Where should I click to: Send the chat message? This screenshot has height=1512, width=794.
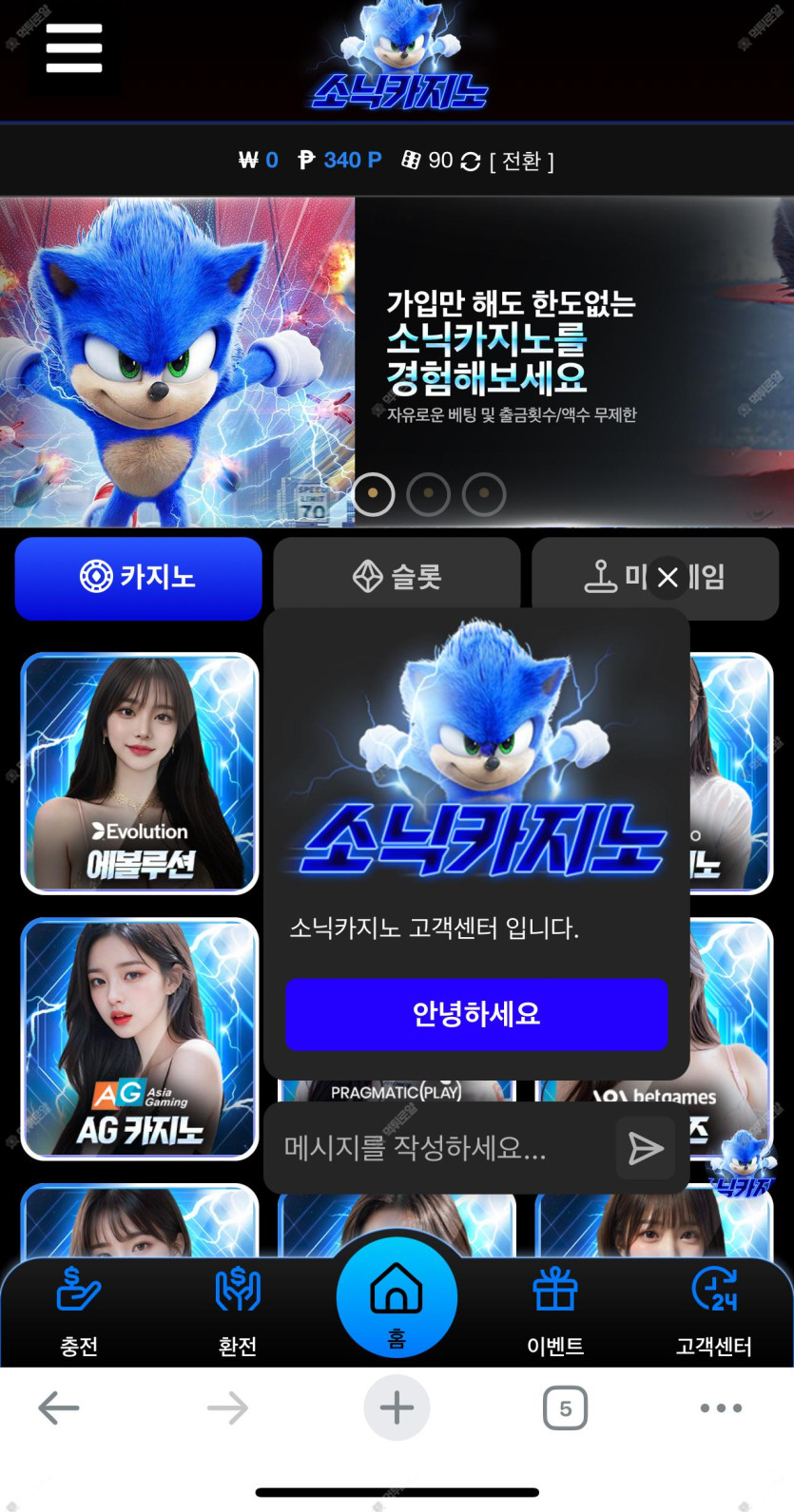click(646, 1148)
